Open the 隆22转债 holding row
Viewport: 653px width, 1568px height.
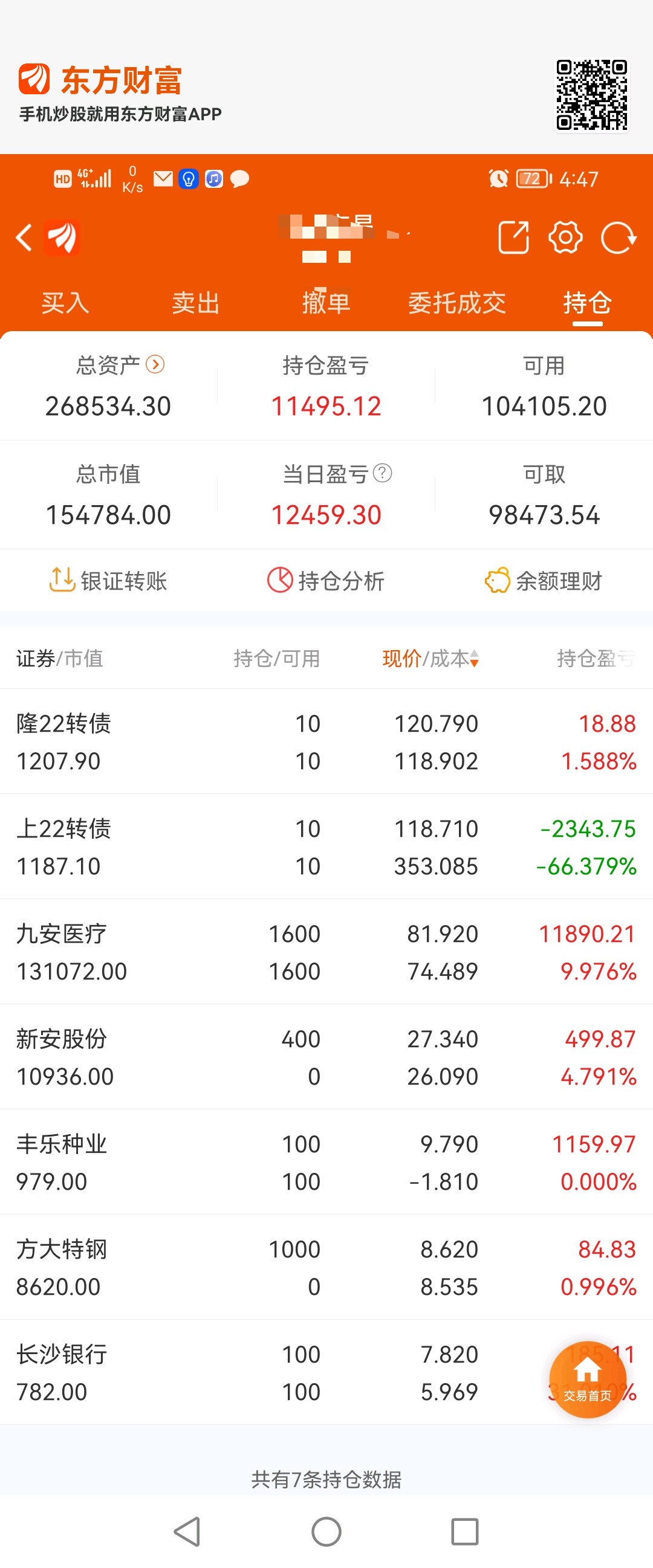(326, 741)
